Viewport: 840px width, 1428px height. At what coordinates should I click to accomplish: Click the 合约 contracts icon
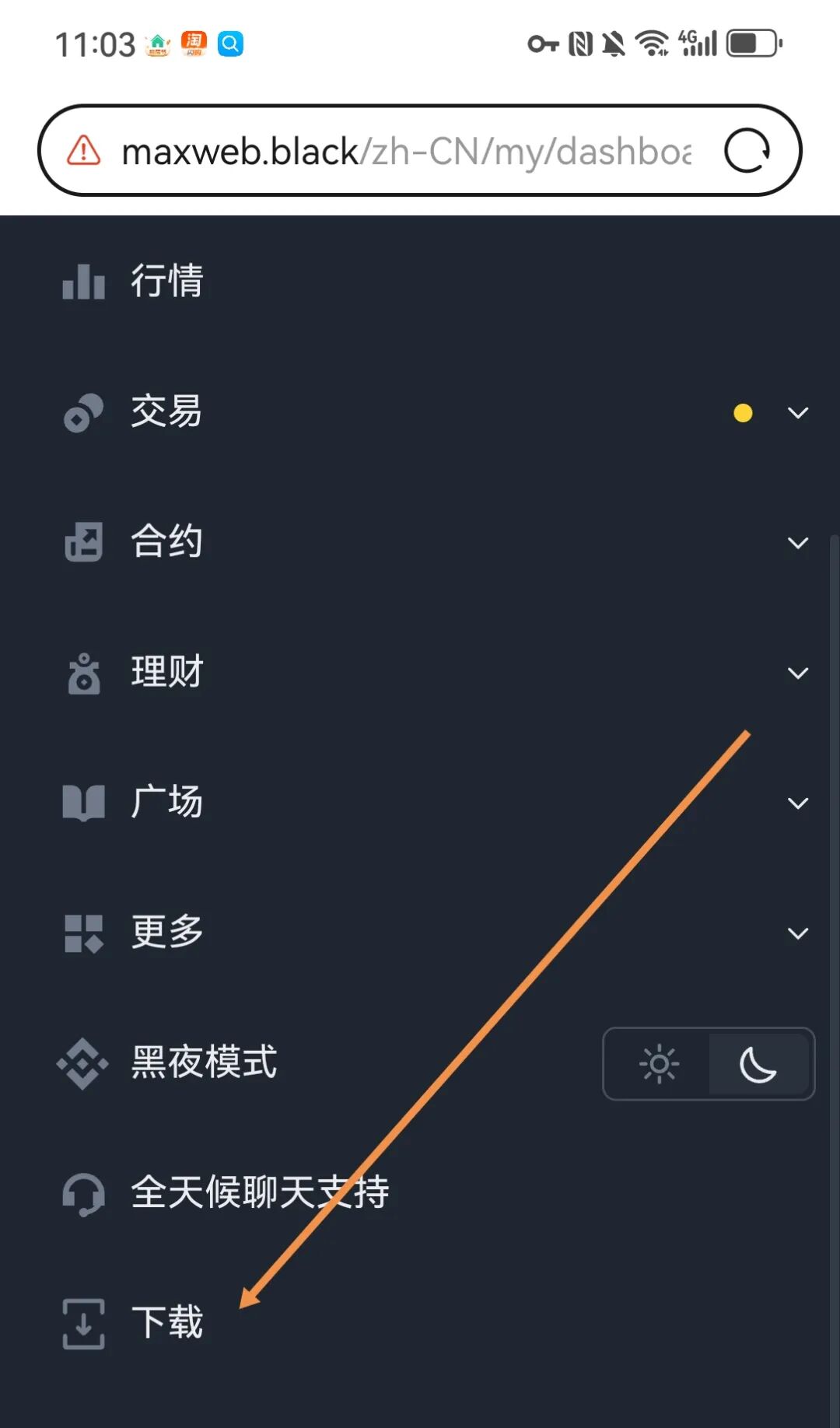pos(82,543)
